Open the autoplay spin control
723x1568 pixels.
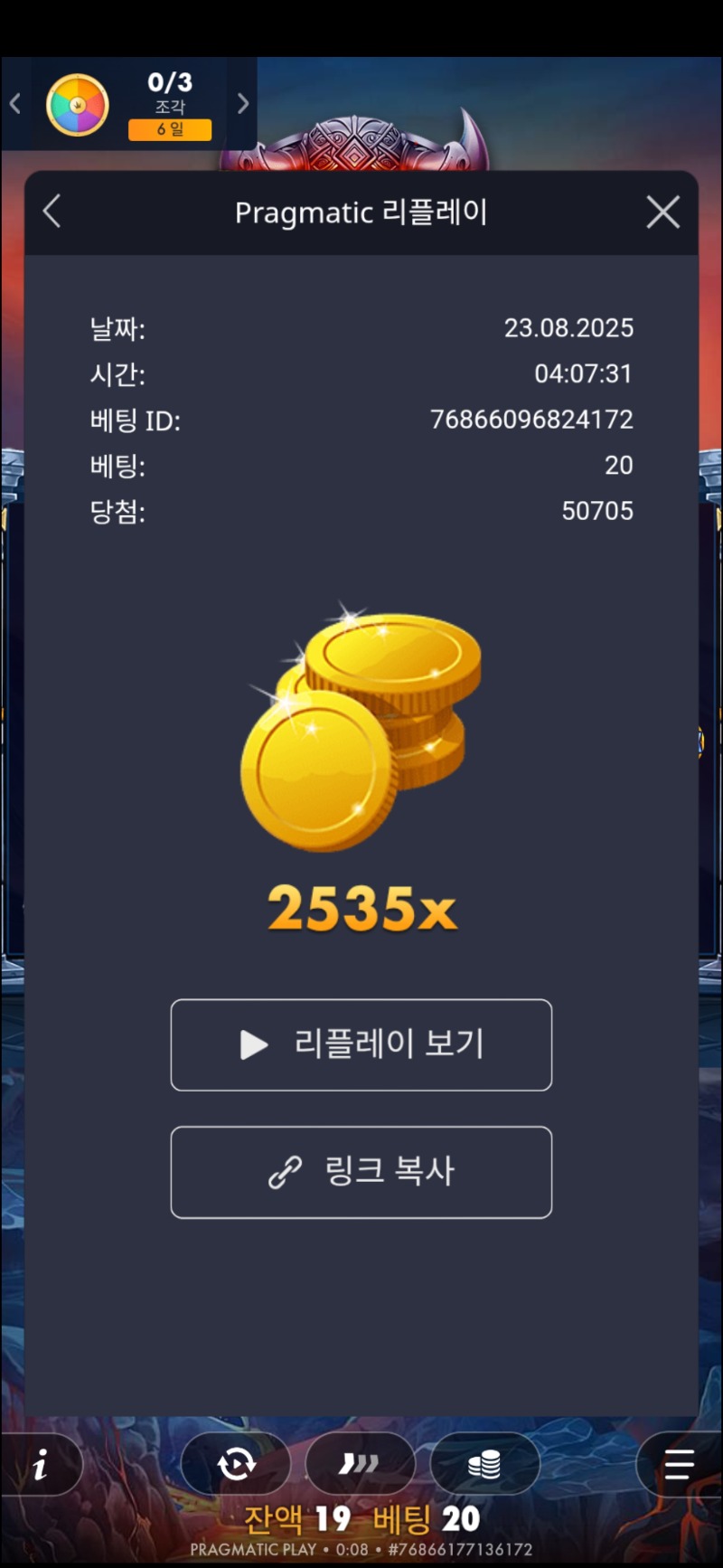click(237, 1463)
